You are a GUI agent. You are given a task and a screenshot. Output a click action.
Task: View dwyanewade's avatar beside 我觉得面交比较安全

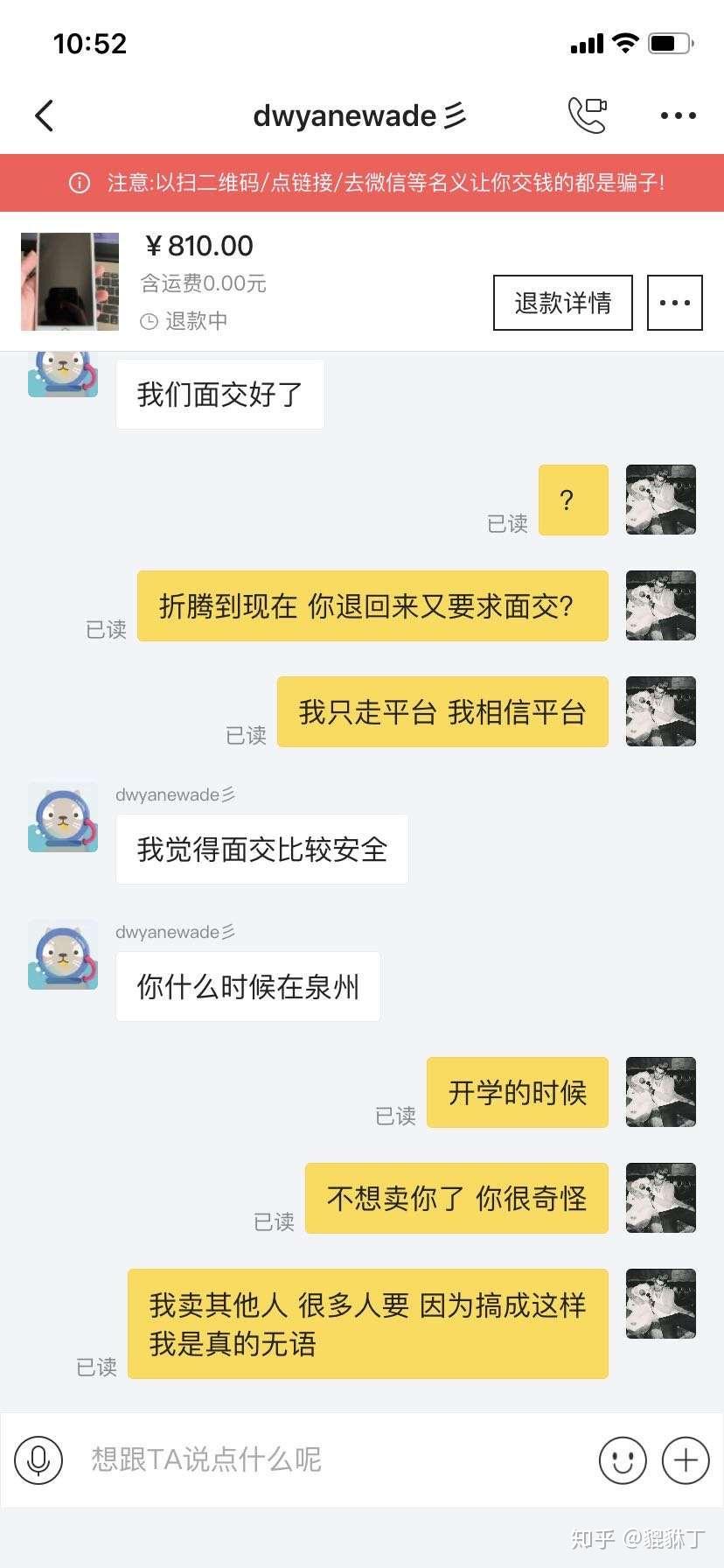tap(63, 818)
